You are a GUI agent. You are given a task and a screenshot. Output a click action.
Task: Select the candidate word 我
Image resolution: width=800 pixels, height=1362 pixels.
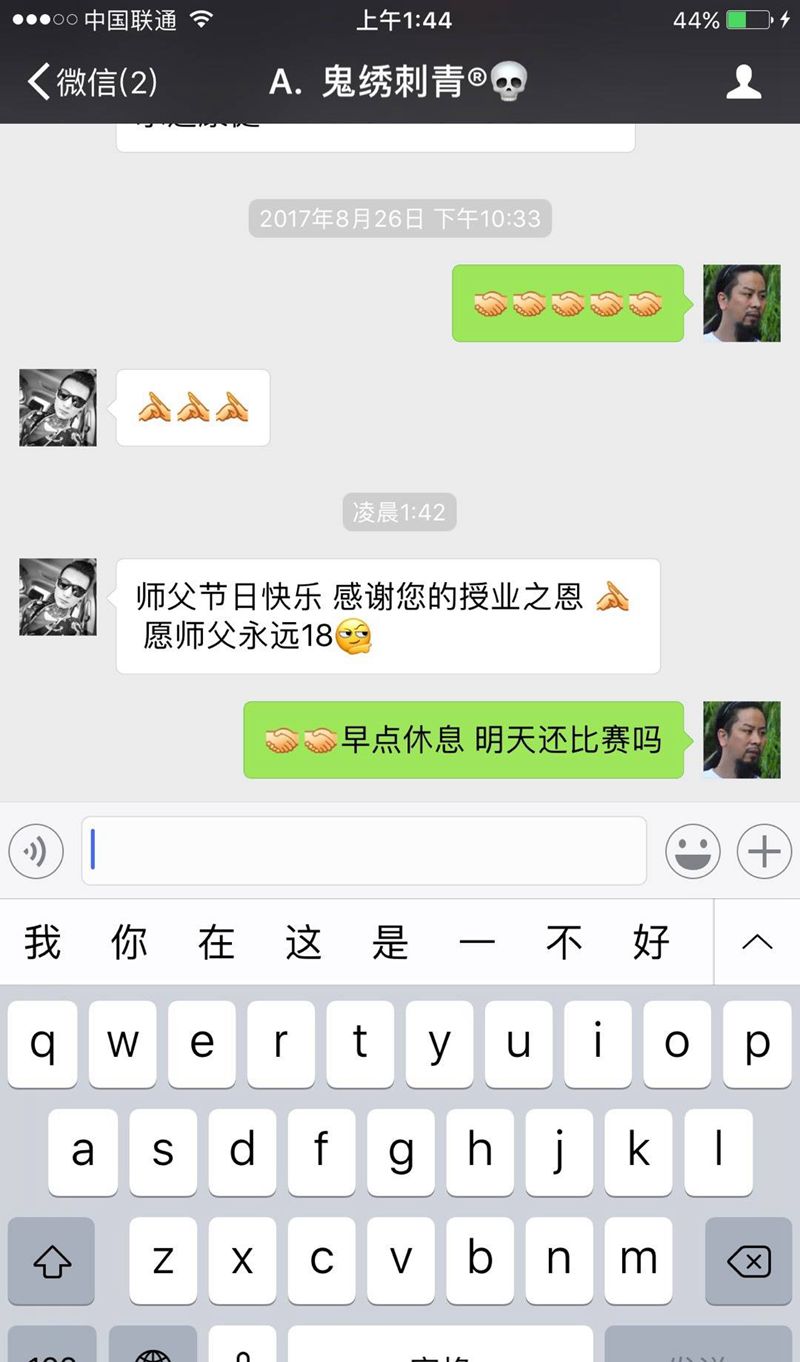pyautogui.click(x=43, y=942)
